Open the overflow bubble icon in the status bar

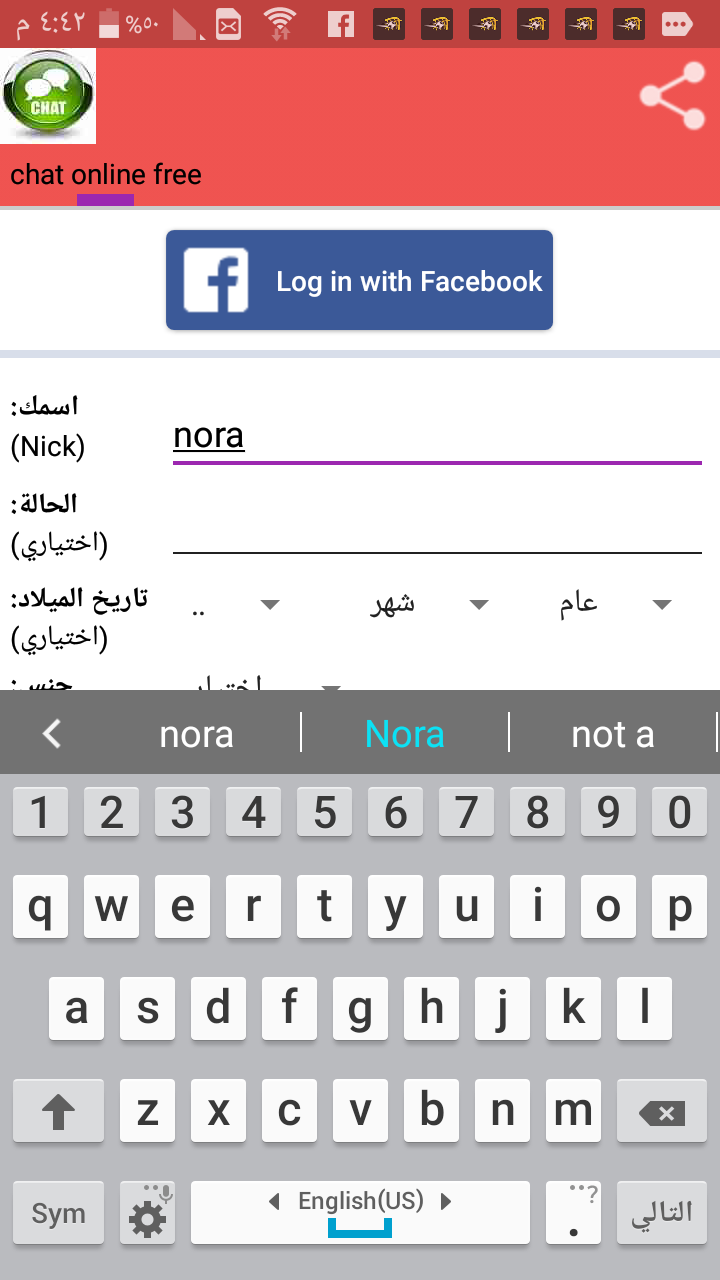click(x=678, y=22)
